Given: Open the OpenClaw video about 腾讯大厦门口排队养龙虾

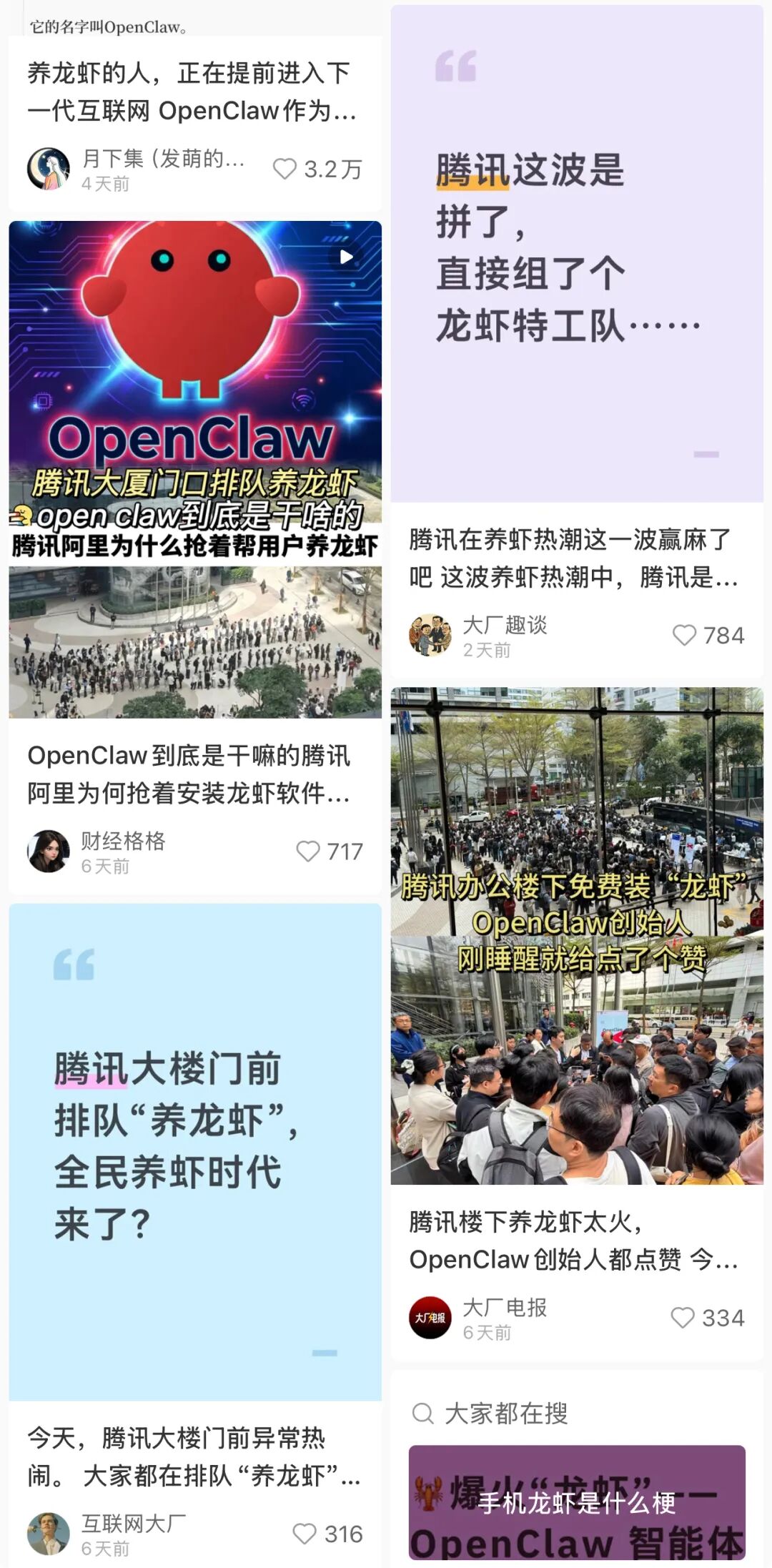Looking at the screenshot, I should click(x=194, y=468).
